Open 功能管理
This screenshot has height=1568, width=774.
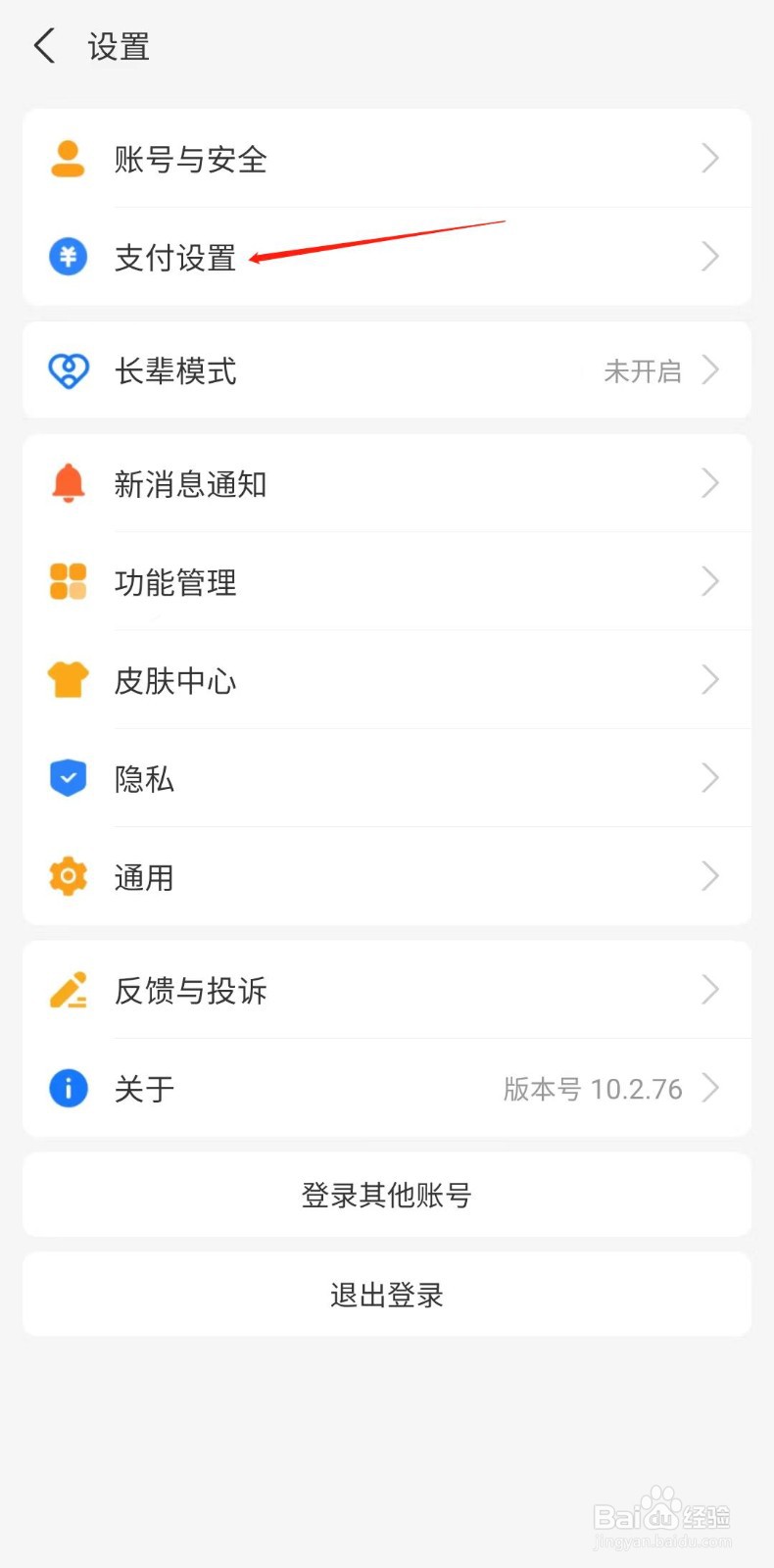click(387, 582)
